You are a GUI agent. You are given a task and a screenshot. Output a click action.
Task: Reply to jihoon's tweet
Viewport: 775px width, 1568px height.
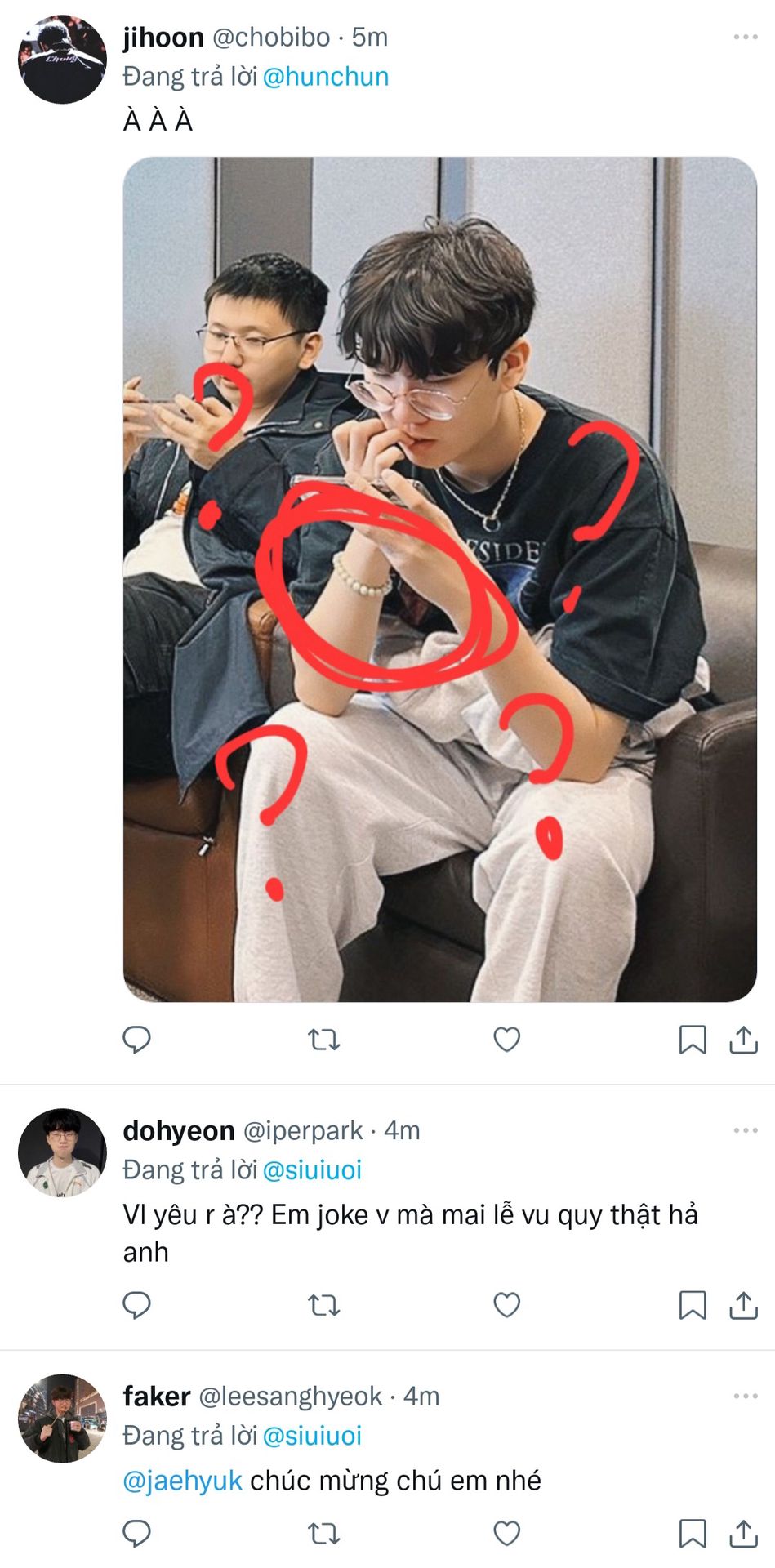coord(136,1040)
